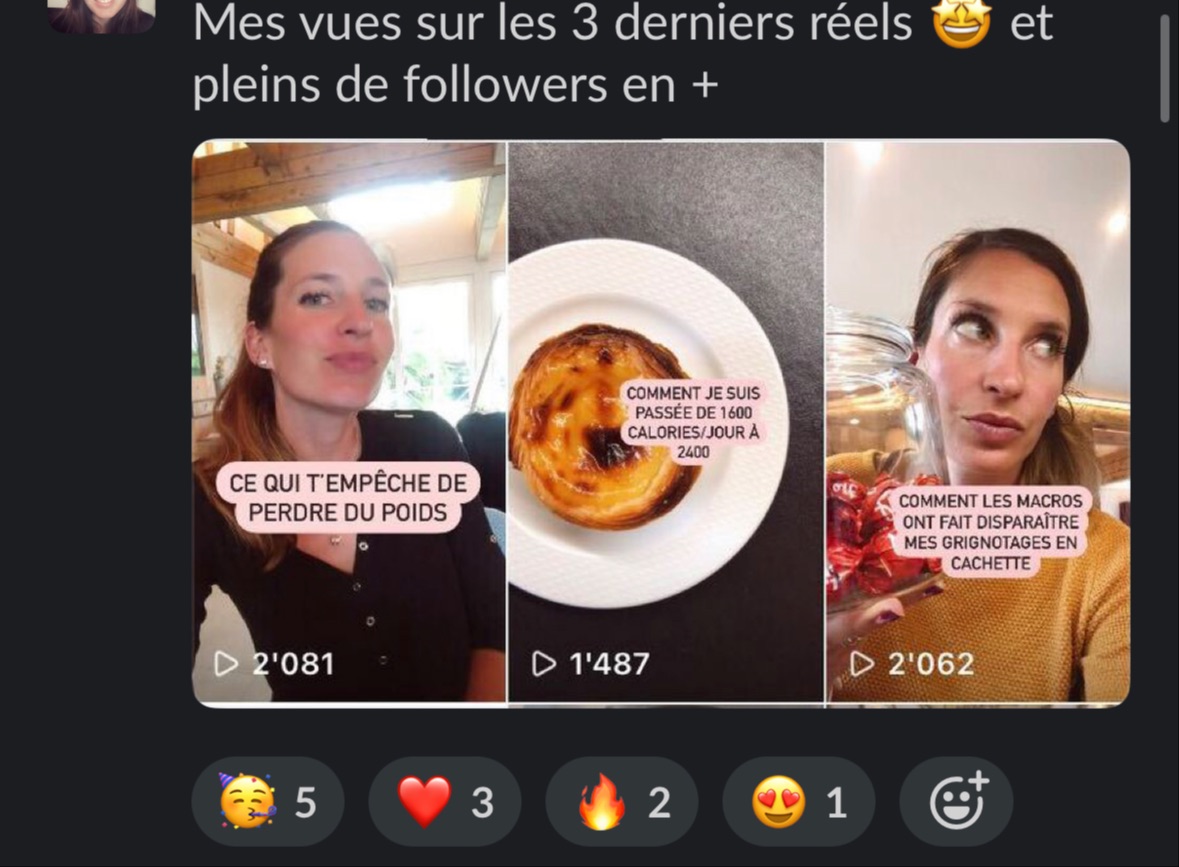
Task: Open the attached reels screenshot image
Action: click(660, 422)
